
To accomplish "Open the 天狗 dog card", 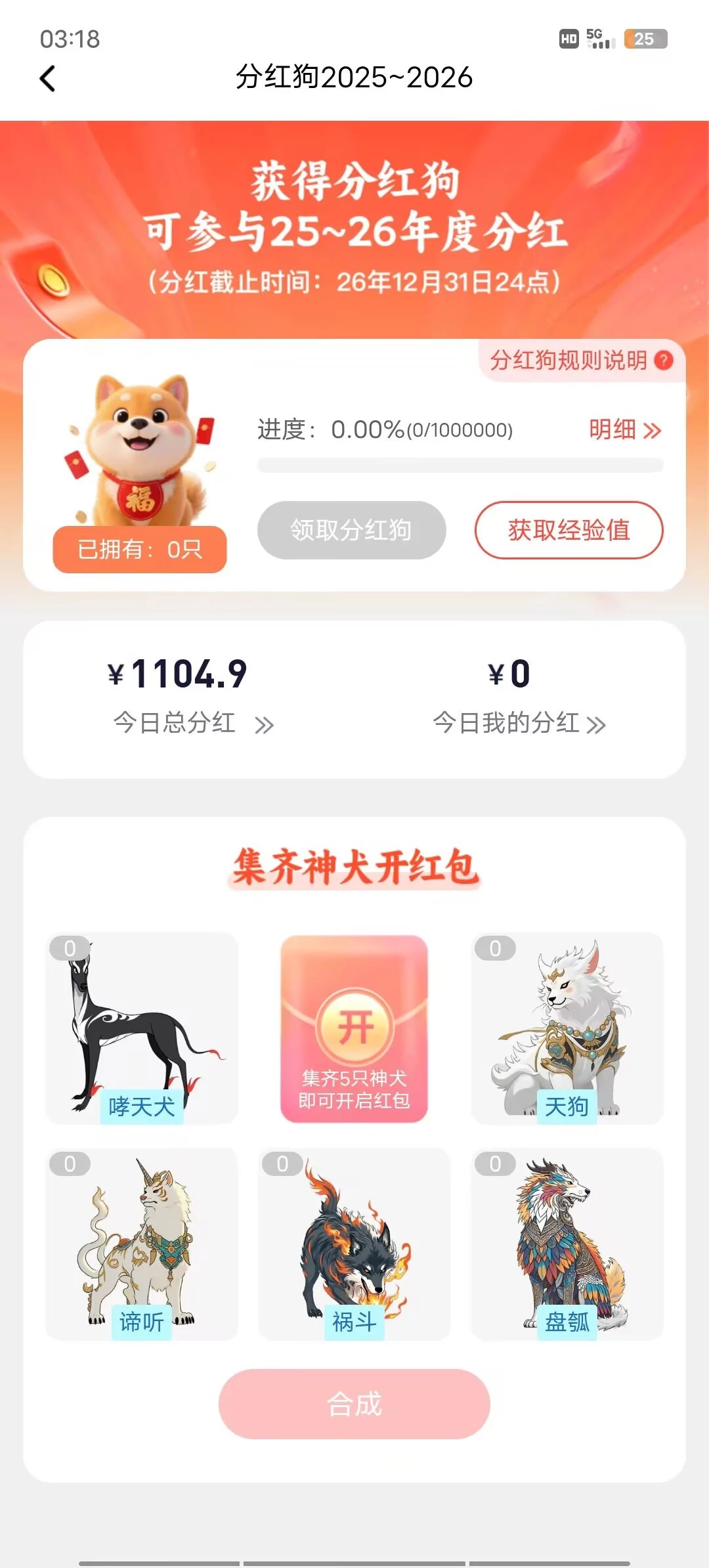I will point(567,1028).
